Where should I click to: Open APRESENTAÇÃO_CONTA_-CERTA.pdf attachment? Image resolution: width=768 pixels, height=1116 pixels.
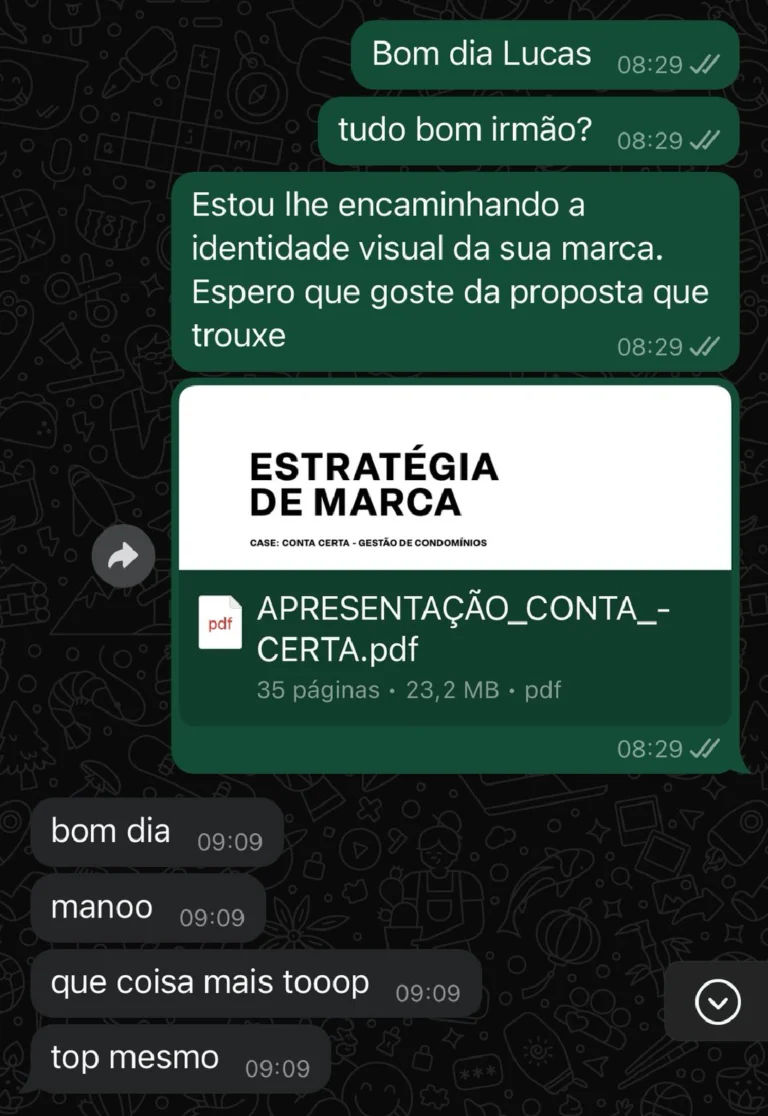pyautogui.click(x=455, y=629)
